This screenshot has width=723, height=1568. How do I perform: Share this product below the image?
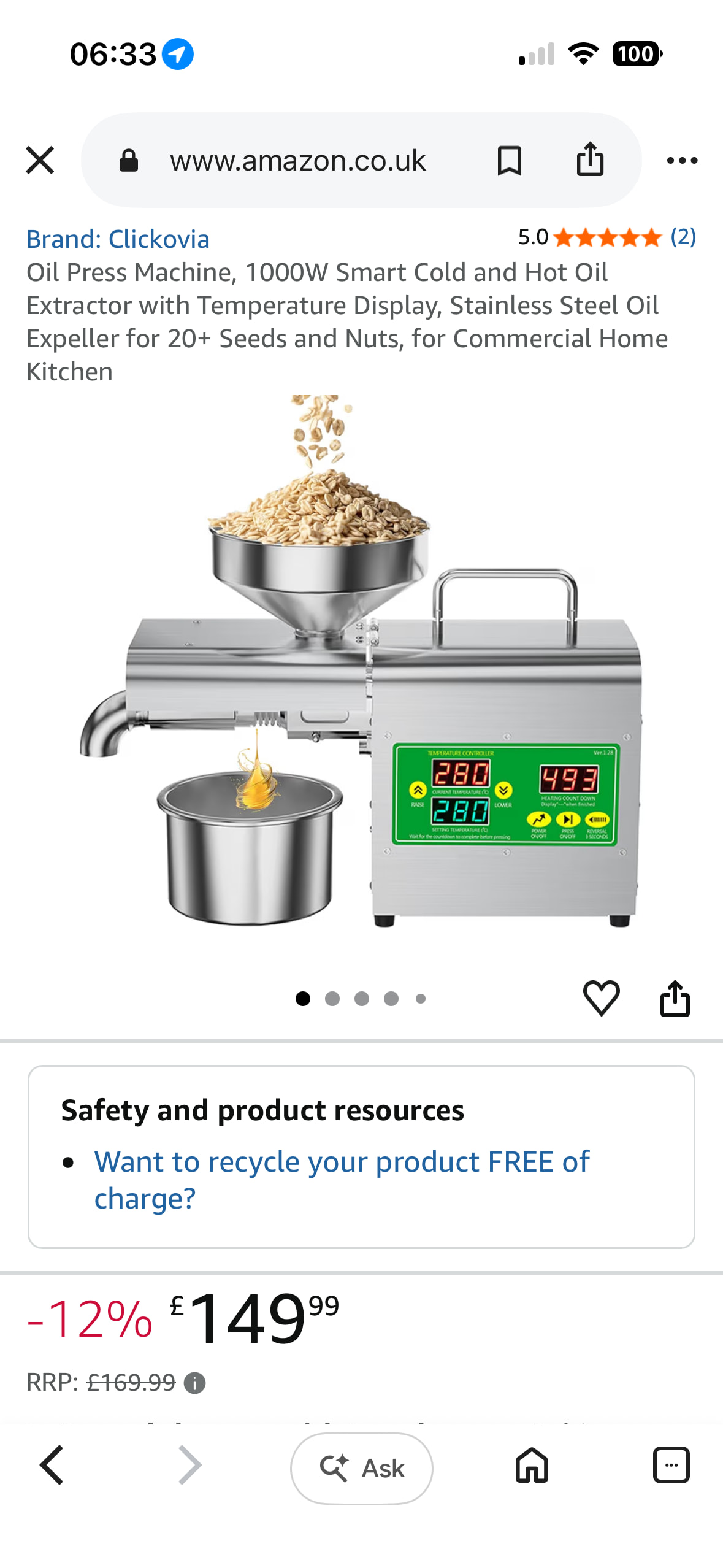[675, 998]
